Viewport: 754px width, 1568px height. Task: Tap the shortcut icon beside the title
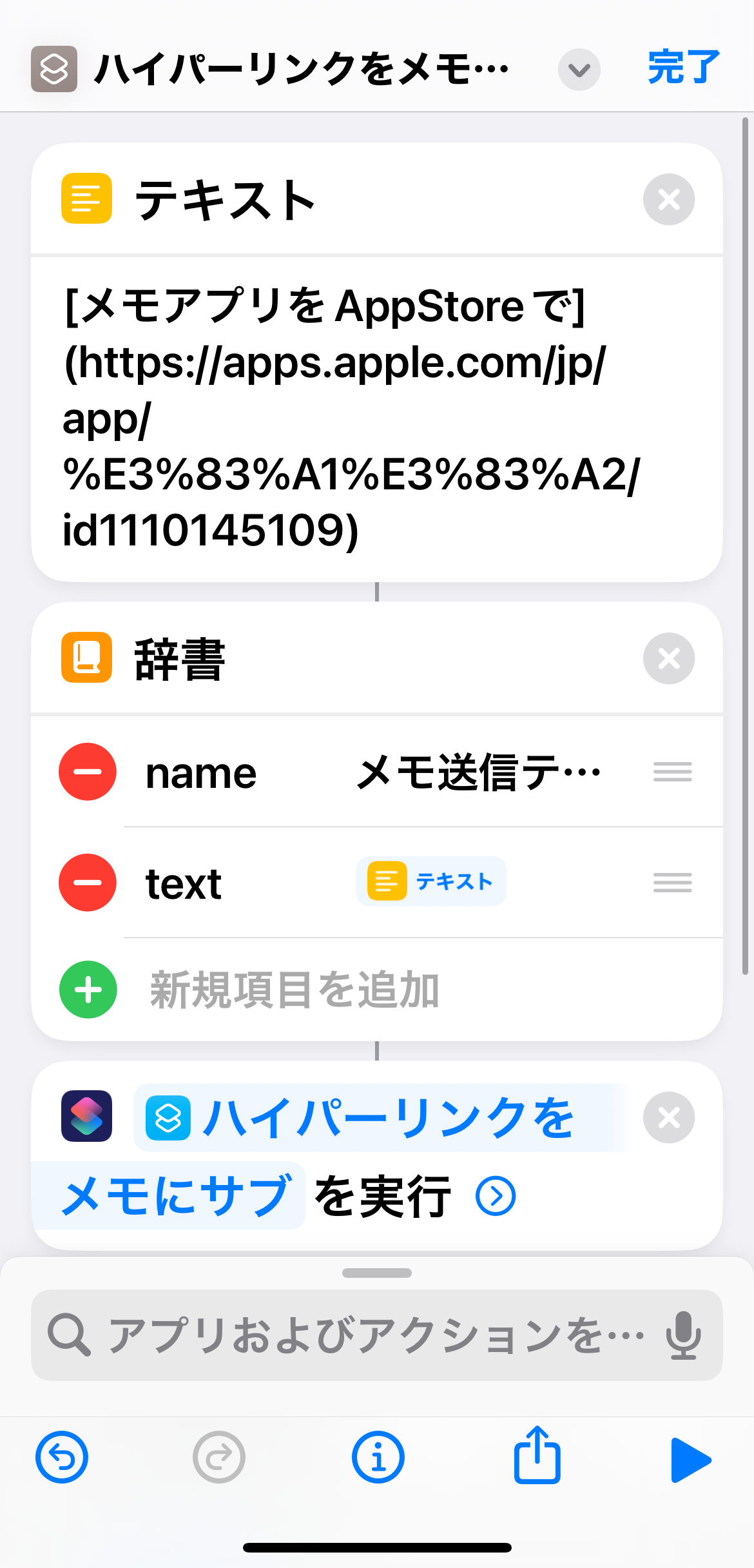54,69
